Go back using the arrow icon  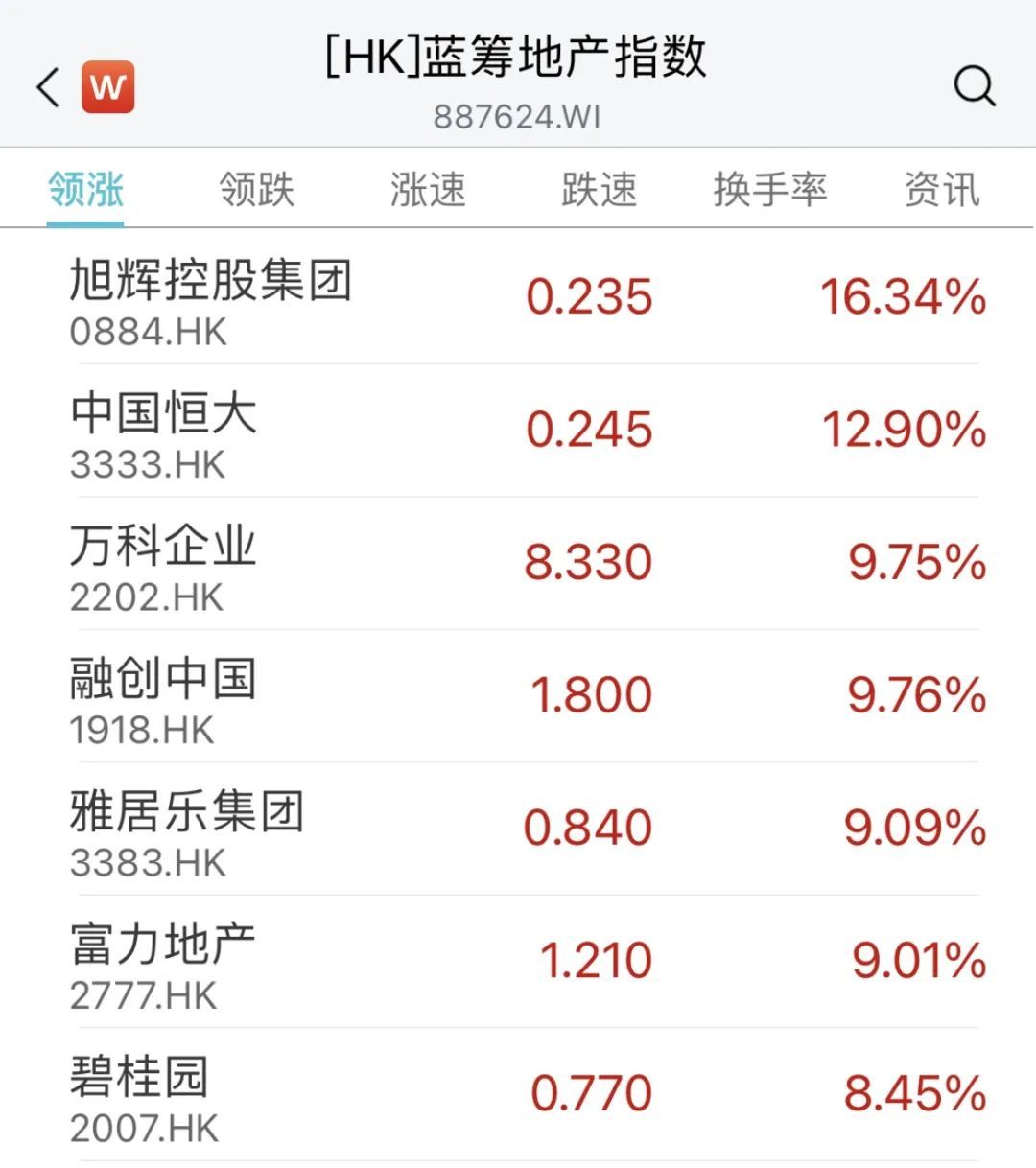(x=48, y=87)
